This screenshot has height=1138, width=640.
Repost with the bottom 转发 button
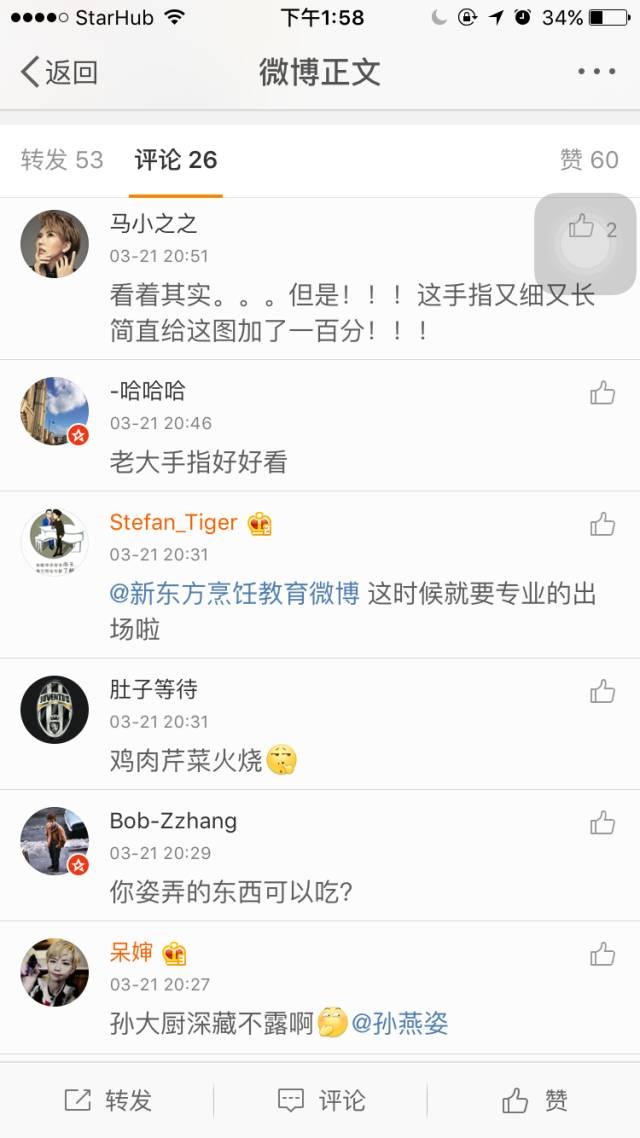pos(108,1100)
